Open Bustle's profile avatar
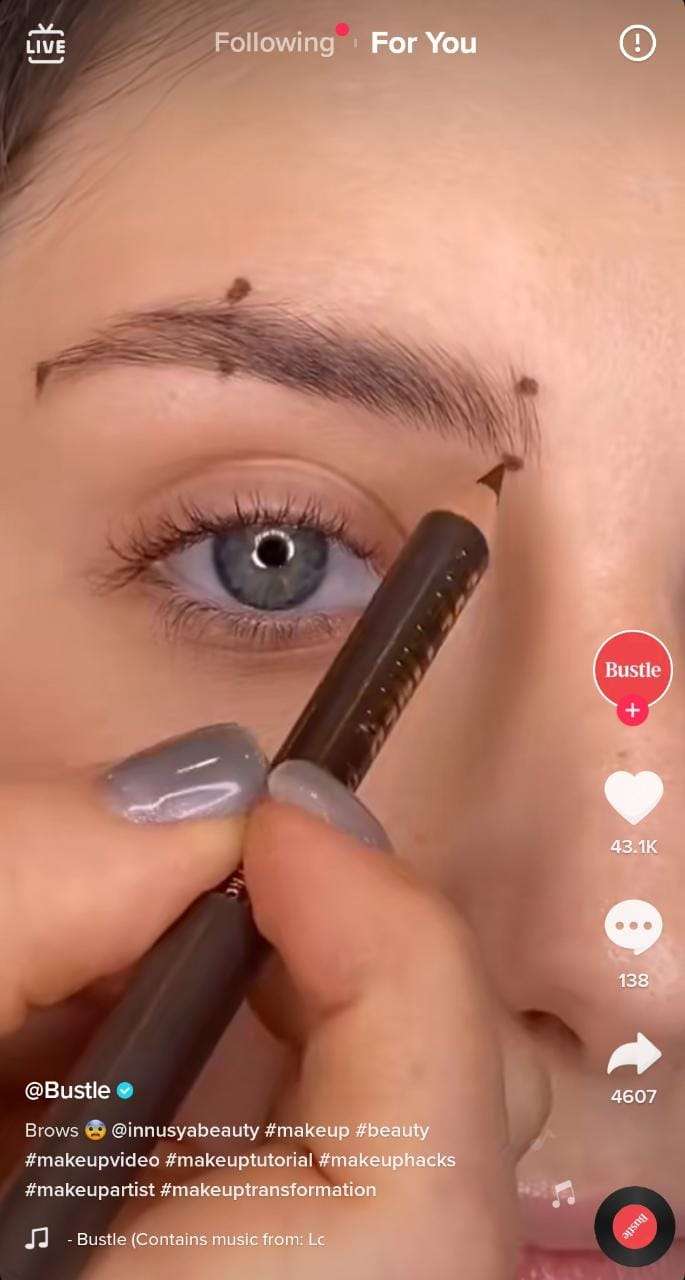685x1280 pixels. tap(632, 669)
